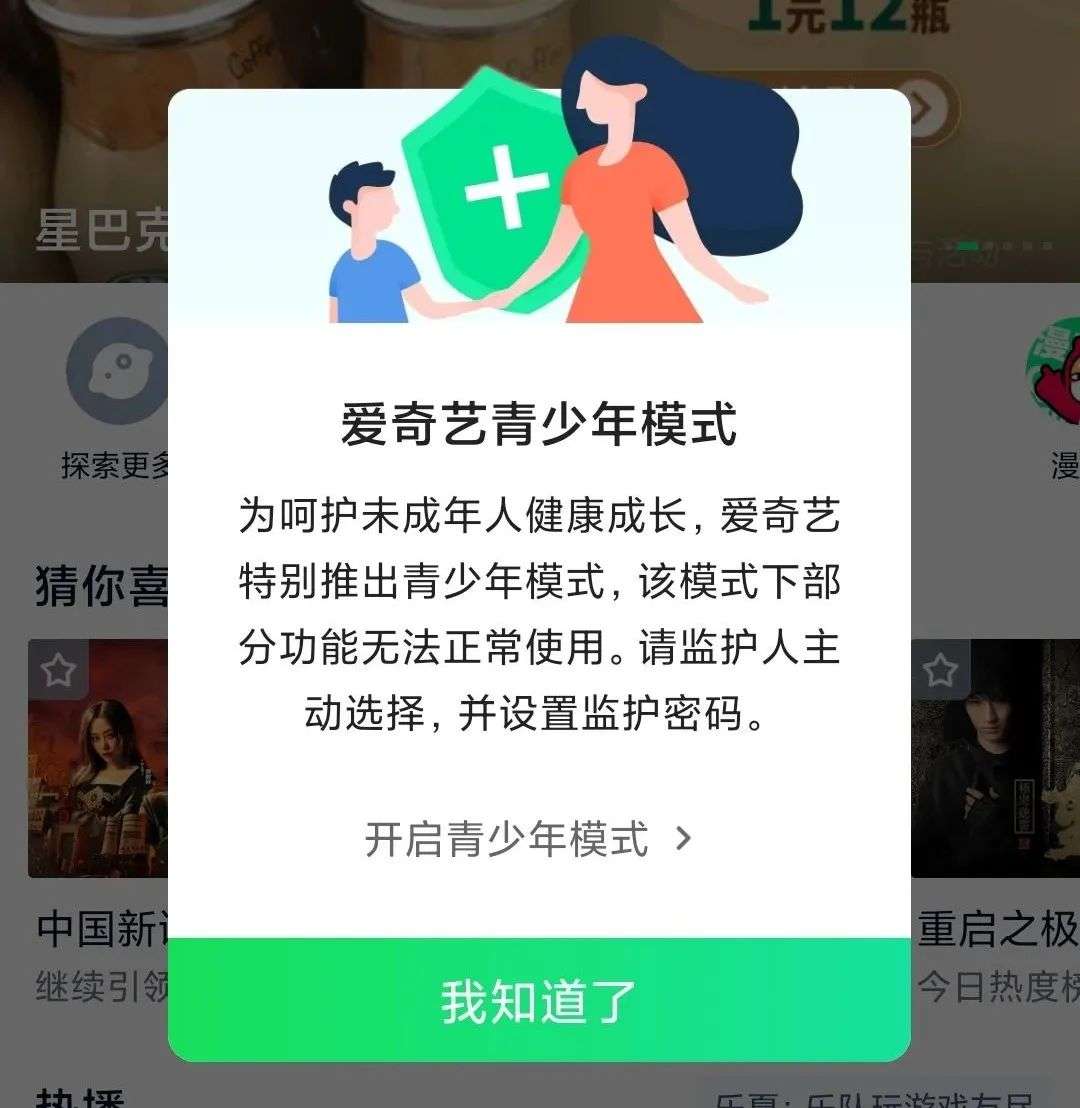The image size is (1080, 1108).
Task: Open 开启青少年模式 link
Action: point(528,839)
